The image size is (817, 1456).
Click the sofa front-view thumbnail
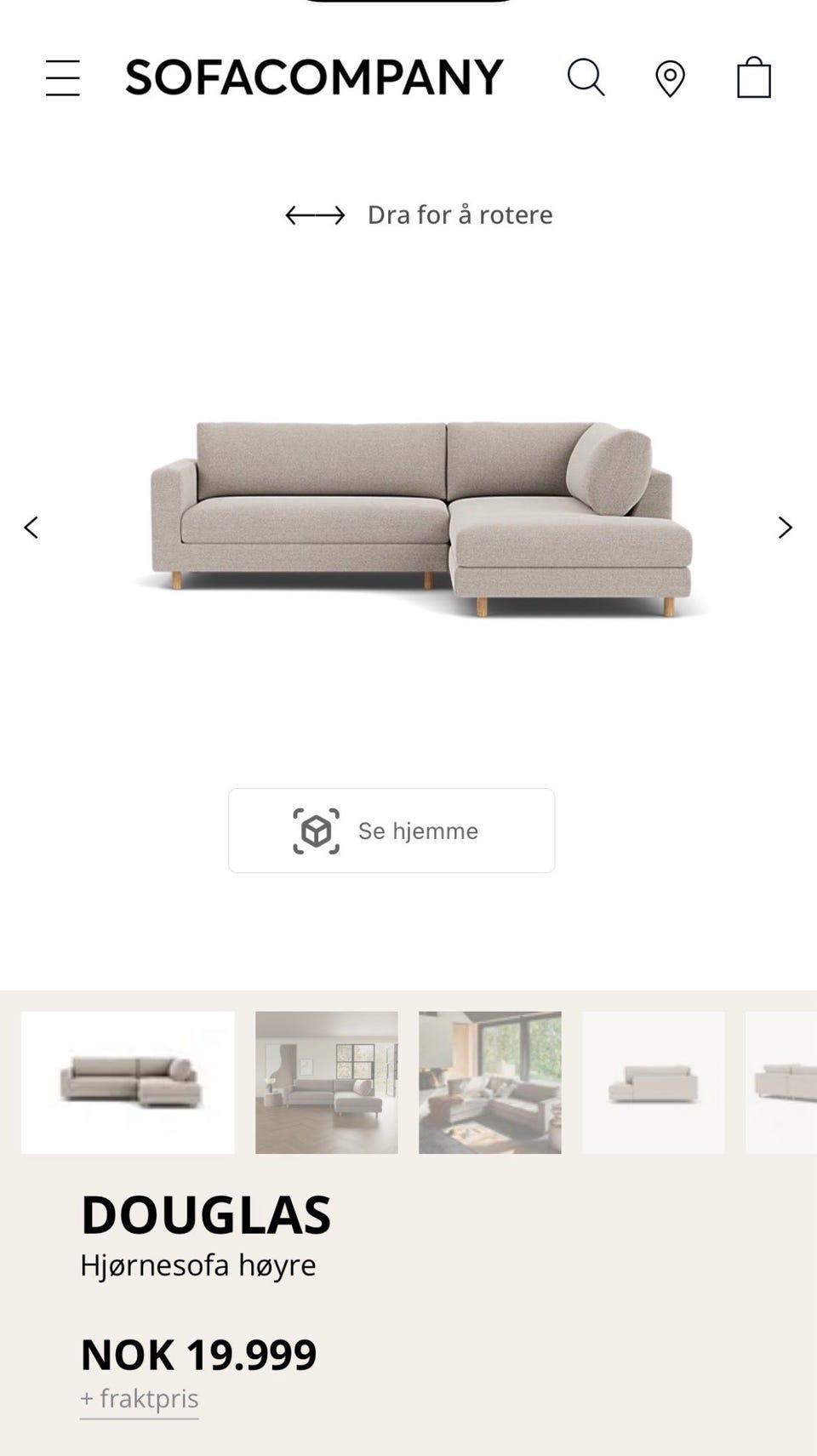click(x=653, y=1082)
